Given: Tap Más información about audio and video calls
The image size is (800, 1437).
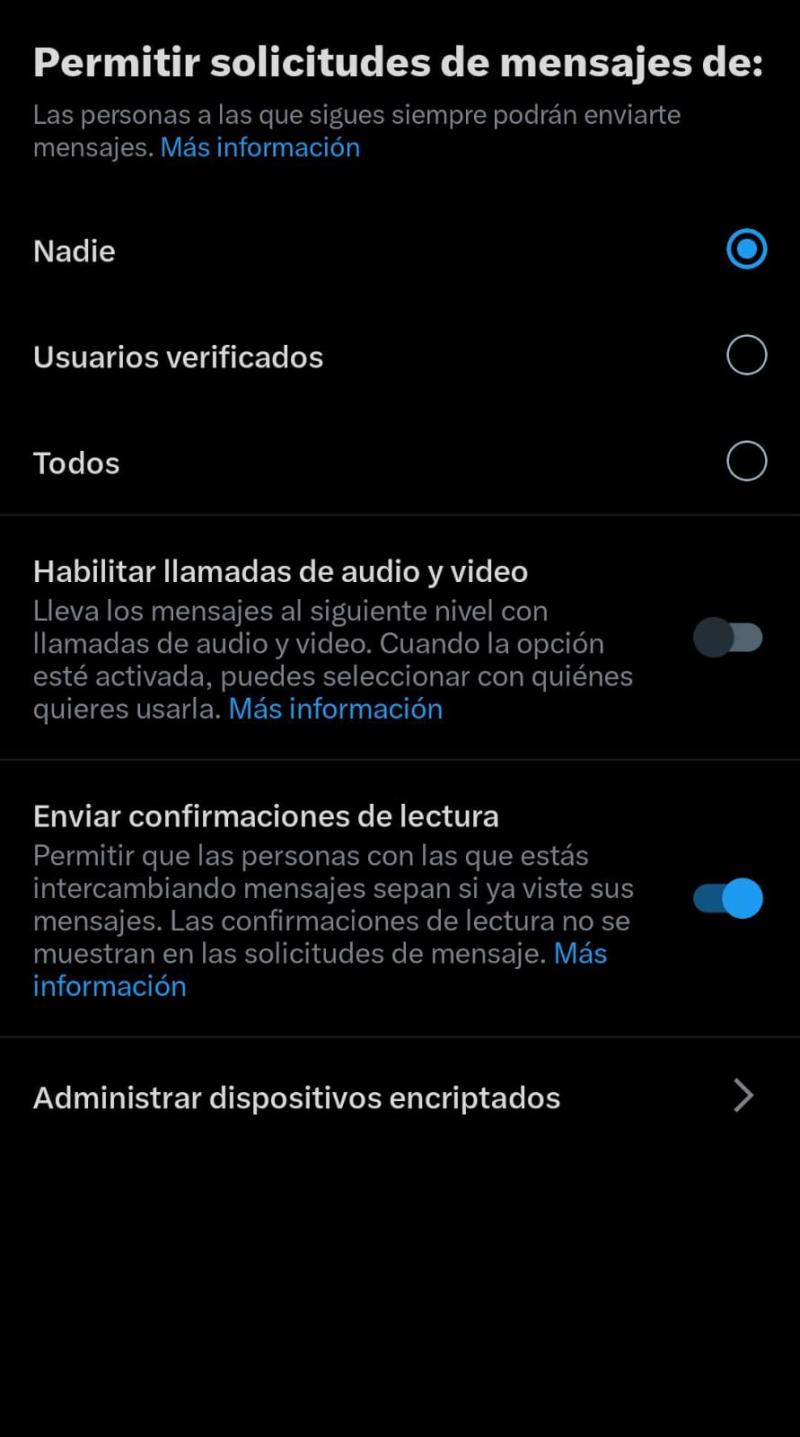Looking at the screenshot, I should (x=335, y=709).
